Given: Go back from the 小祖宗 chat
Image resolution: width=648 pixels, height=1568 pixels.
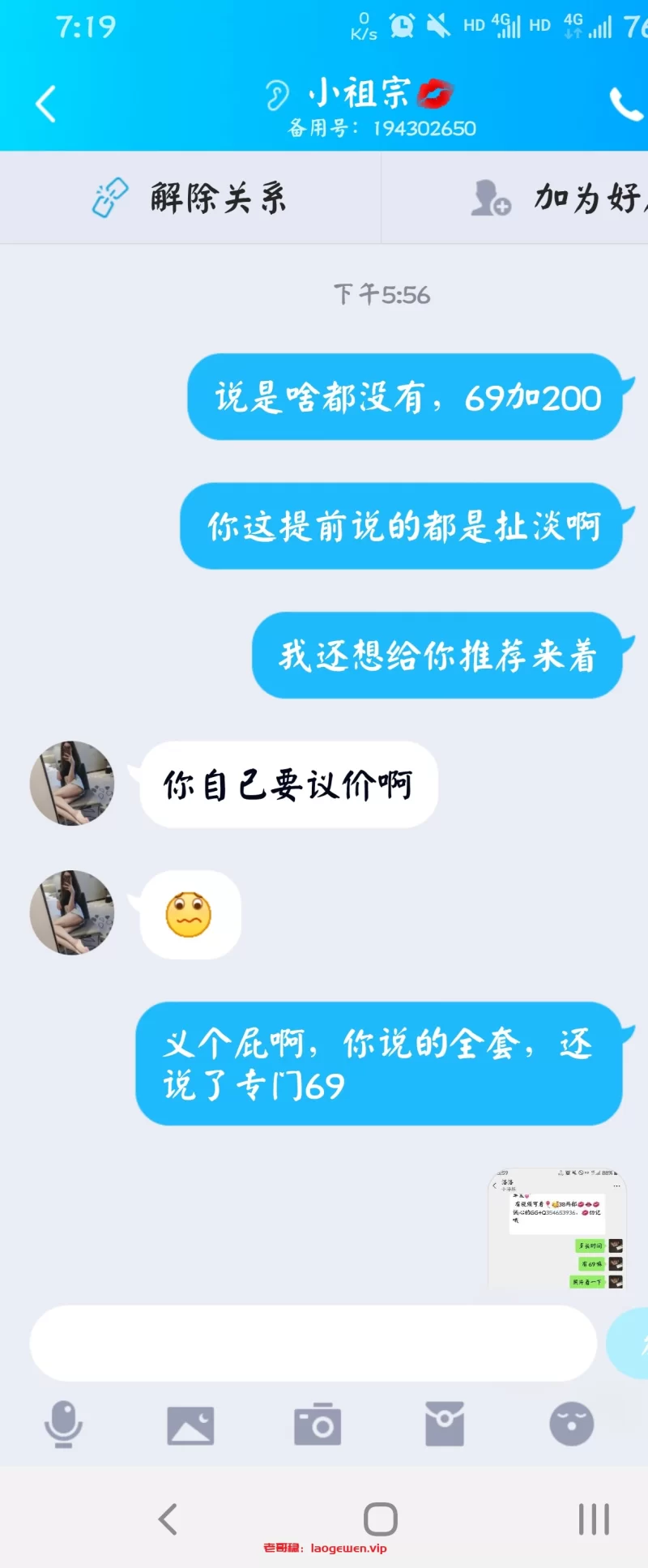Looking at the screenshot, I should click(x=46, y=104).
